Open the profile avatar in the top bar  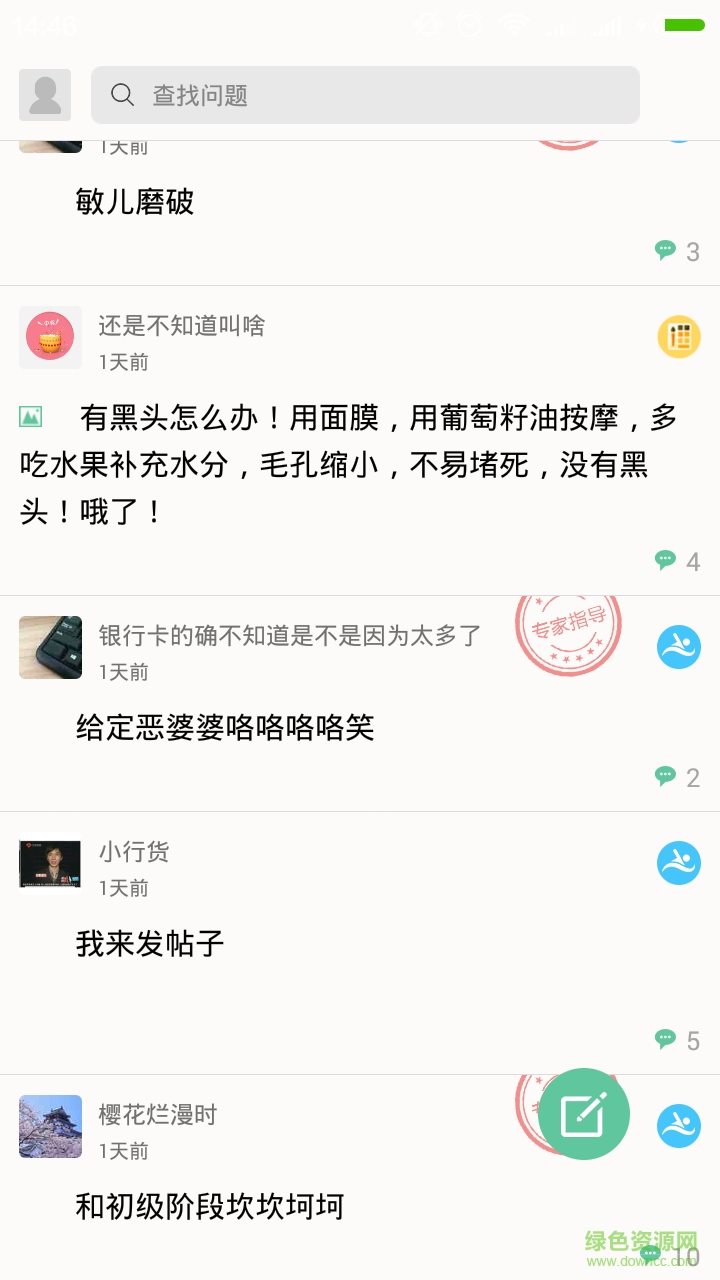tap(45, 95)
